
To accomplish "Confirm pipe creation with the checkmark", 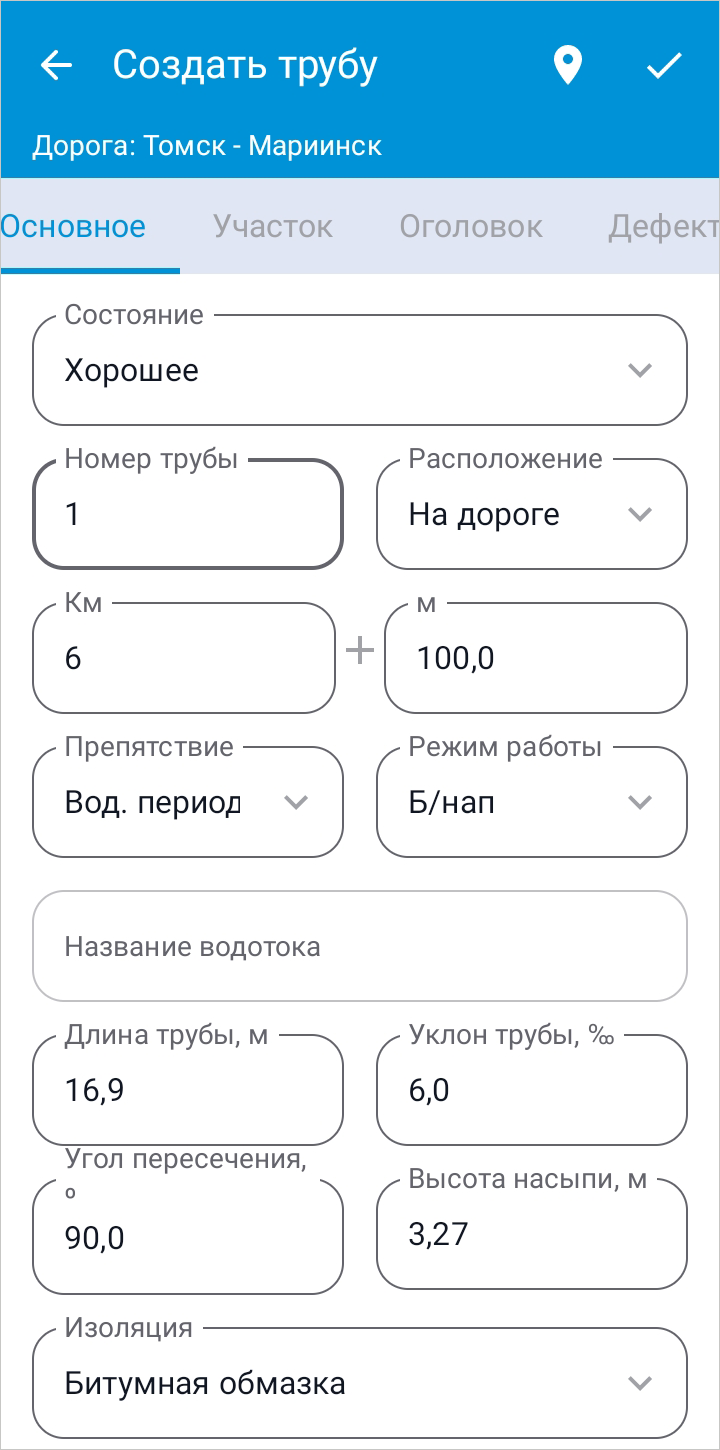I will point(663,66).
